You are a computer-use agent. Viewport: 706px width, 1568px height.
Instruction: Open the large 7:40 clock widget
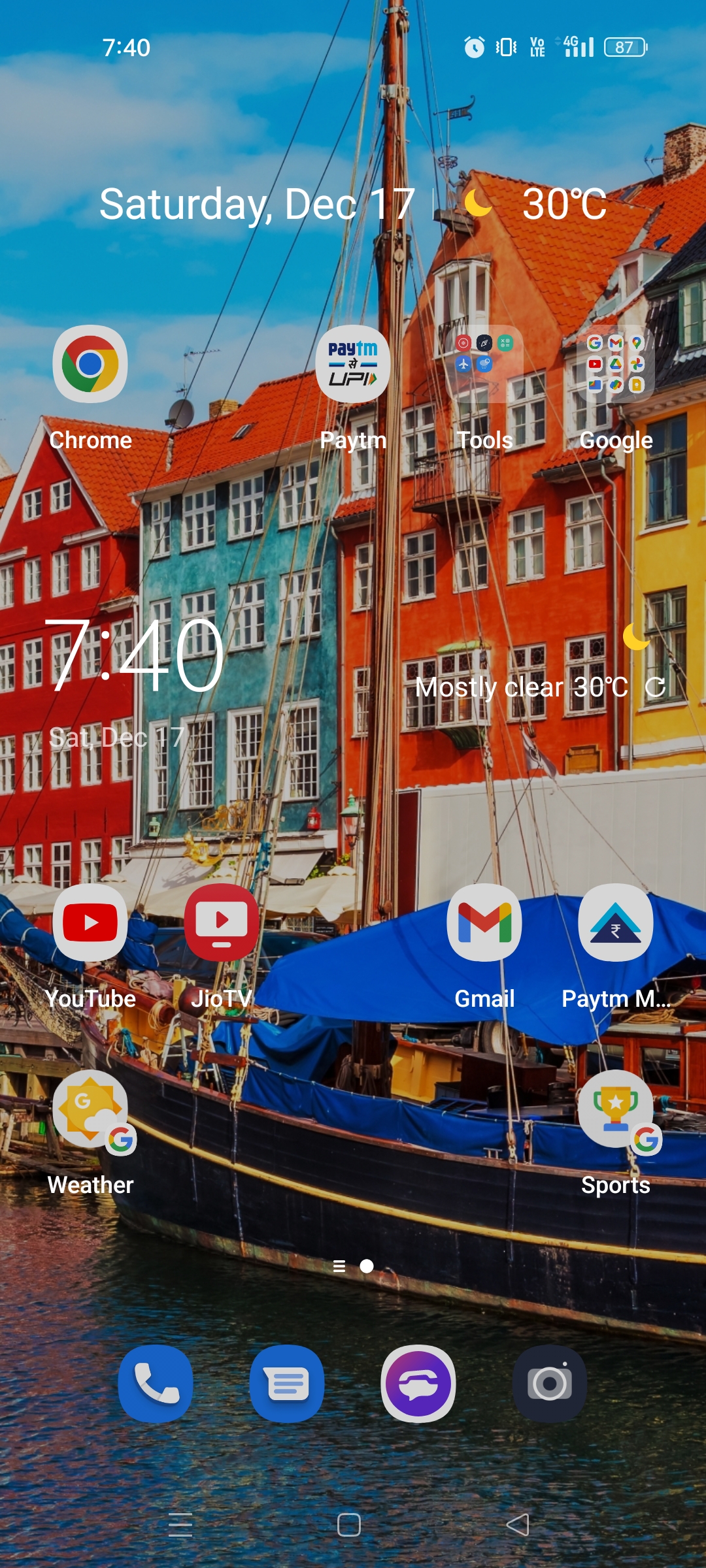click(135, 655)
